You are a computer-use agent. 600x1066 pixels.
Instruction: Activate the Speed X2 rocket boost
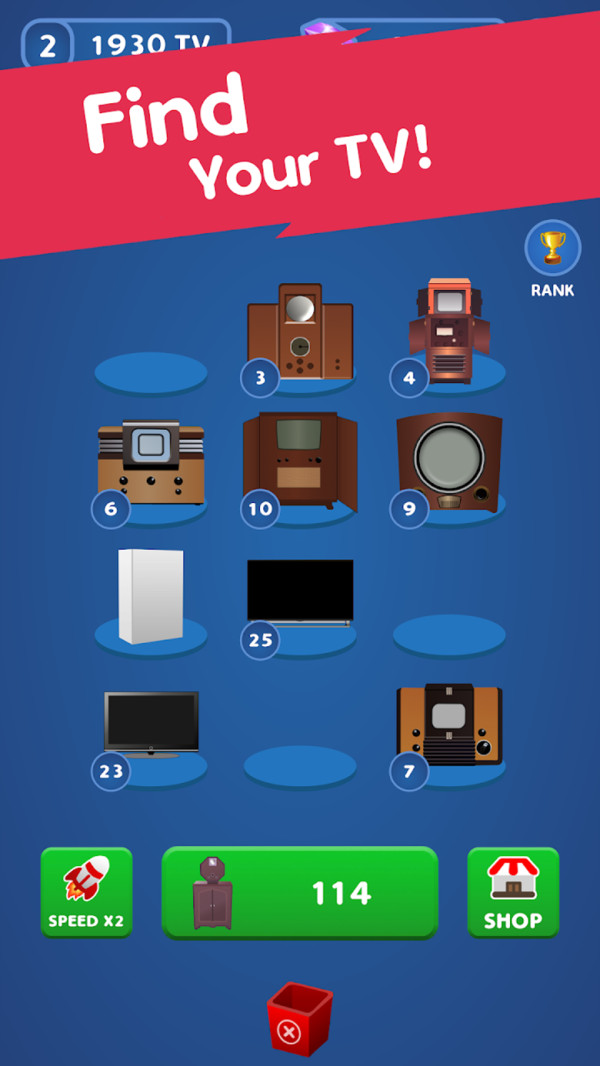86,892
